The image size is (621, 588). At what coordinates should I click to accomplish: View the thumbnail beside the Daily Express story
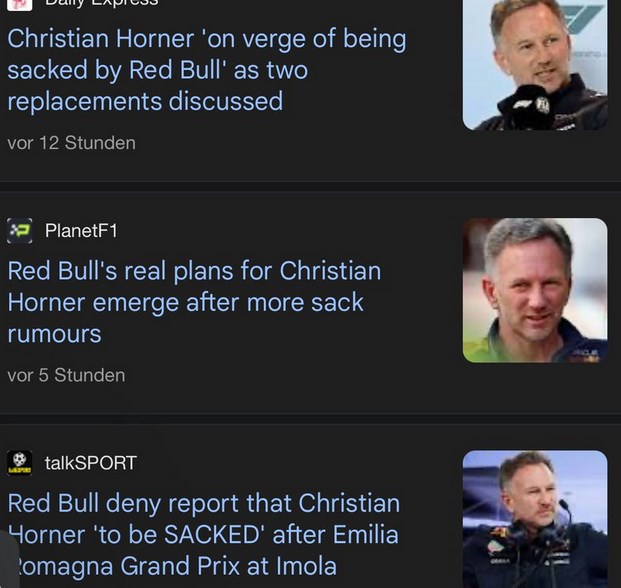(x=535, y=63)
